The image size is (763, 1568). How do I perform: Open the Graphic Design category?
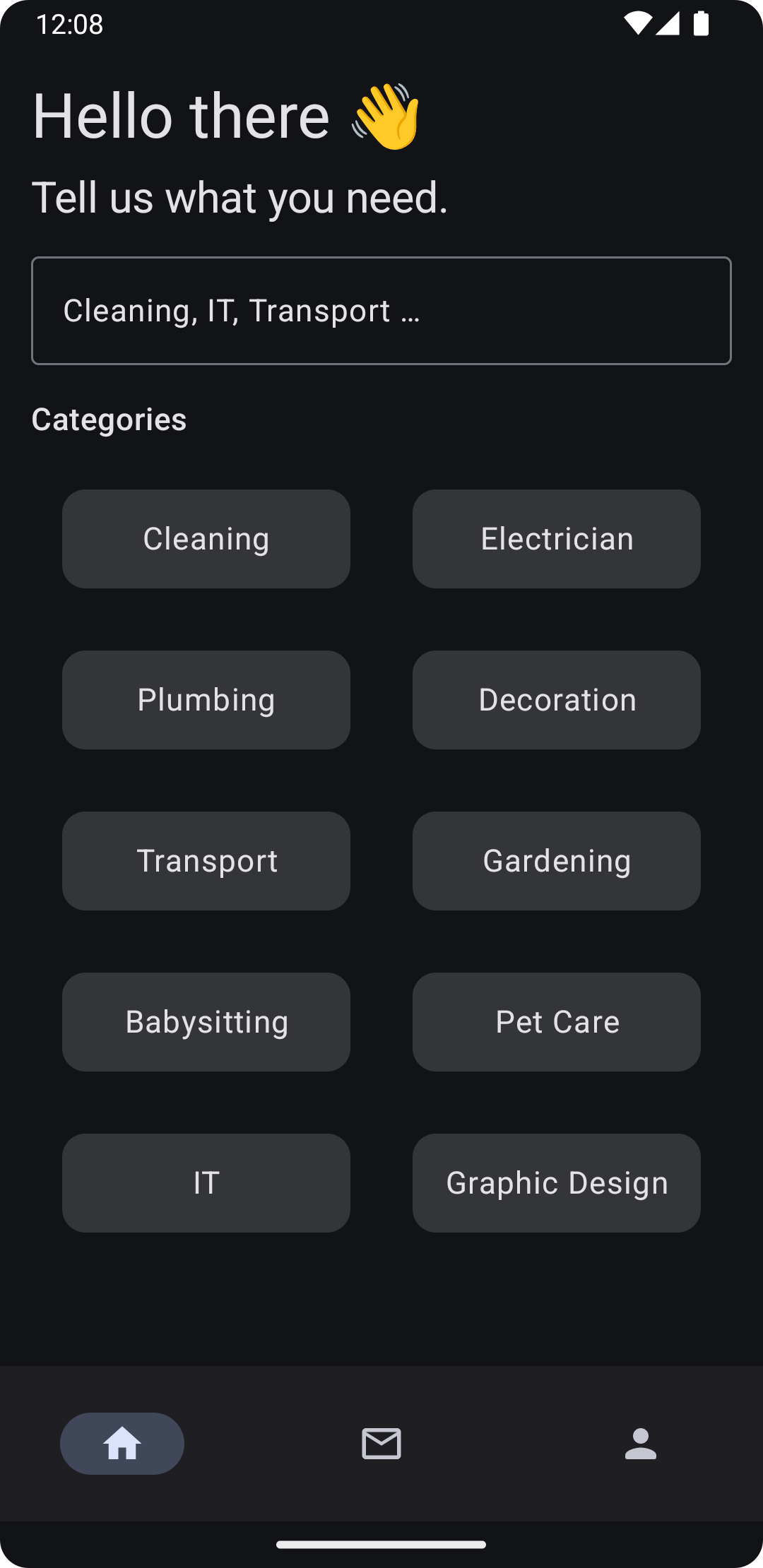pyautogui.click(x=557, y=1182)
